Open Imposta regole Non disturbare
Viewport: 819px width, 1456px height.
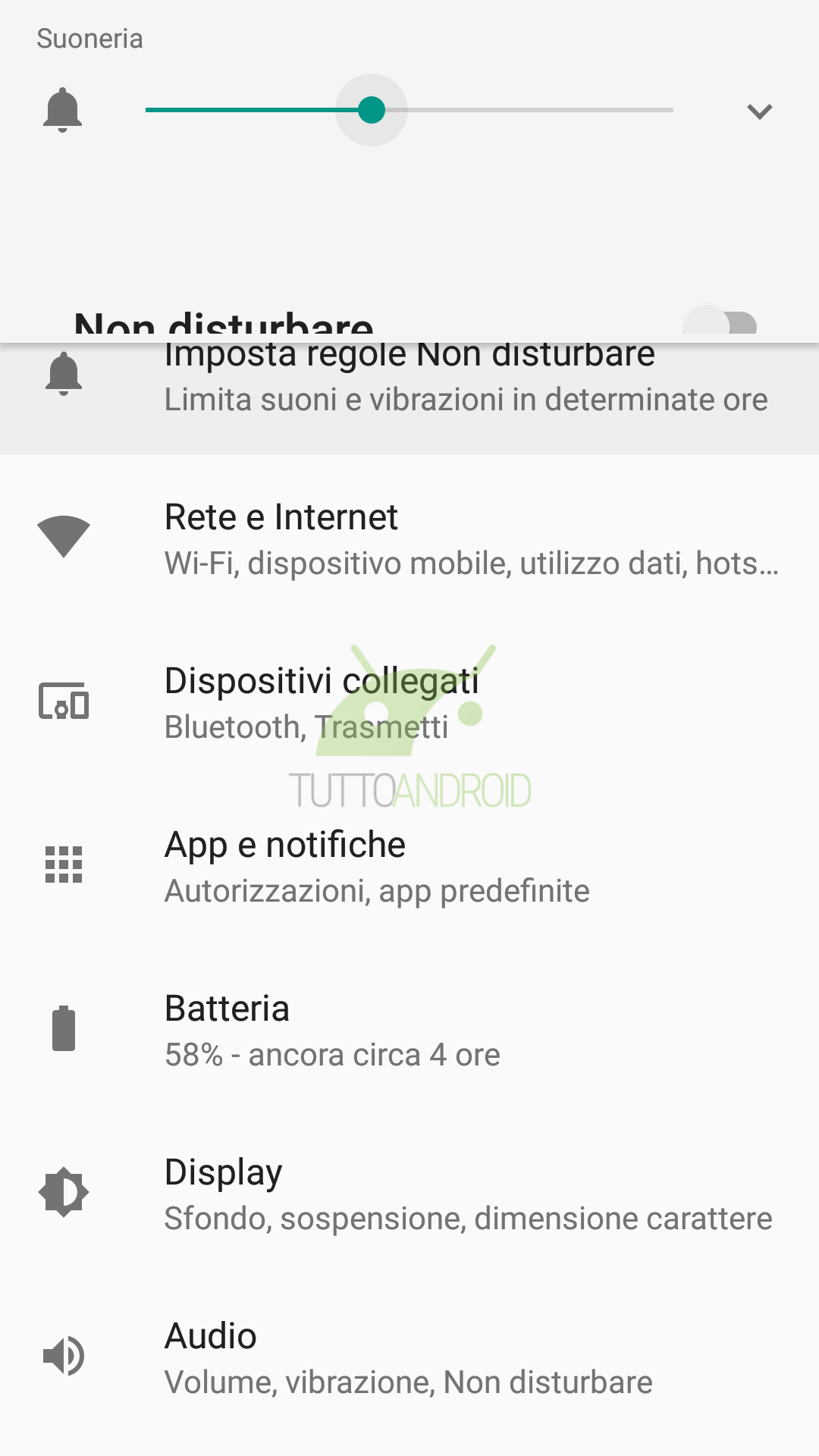pos(409,399)
